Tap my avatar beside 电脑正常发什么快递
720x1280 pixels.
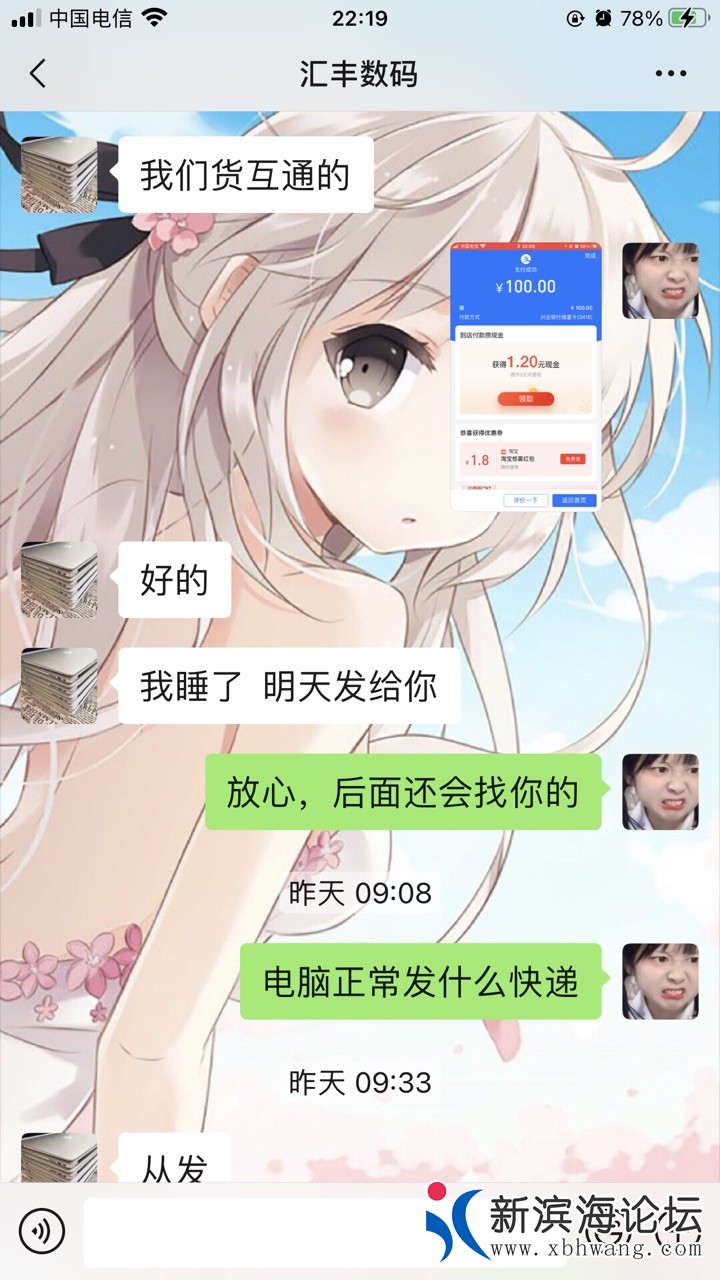click(660, 981)
